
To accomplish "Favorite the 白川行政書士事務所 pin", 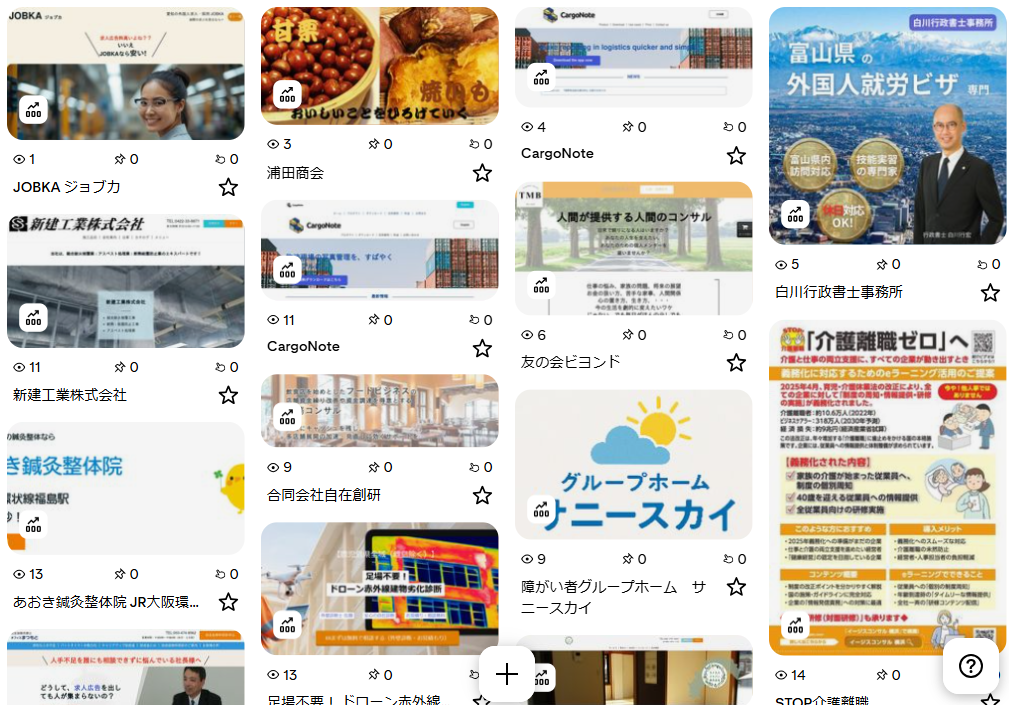I will (x=990, y=292).
